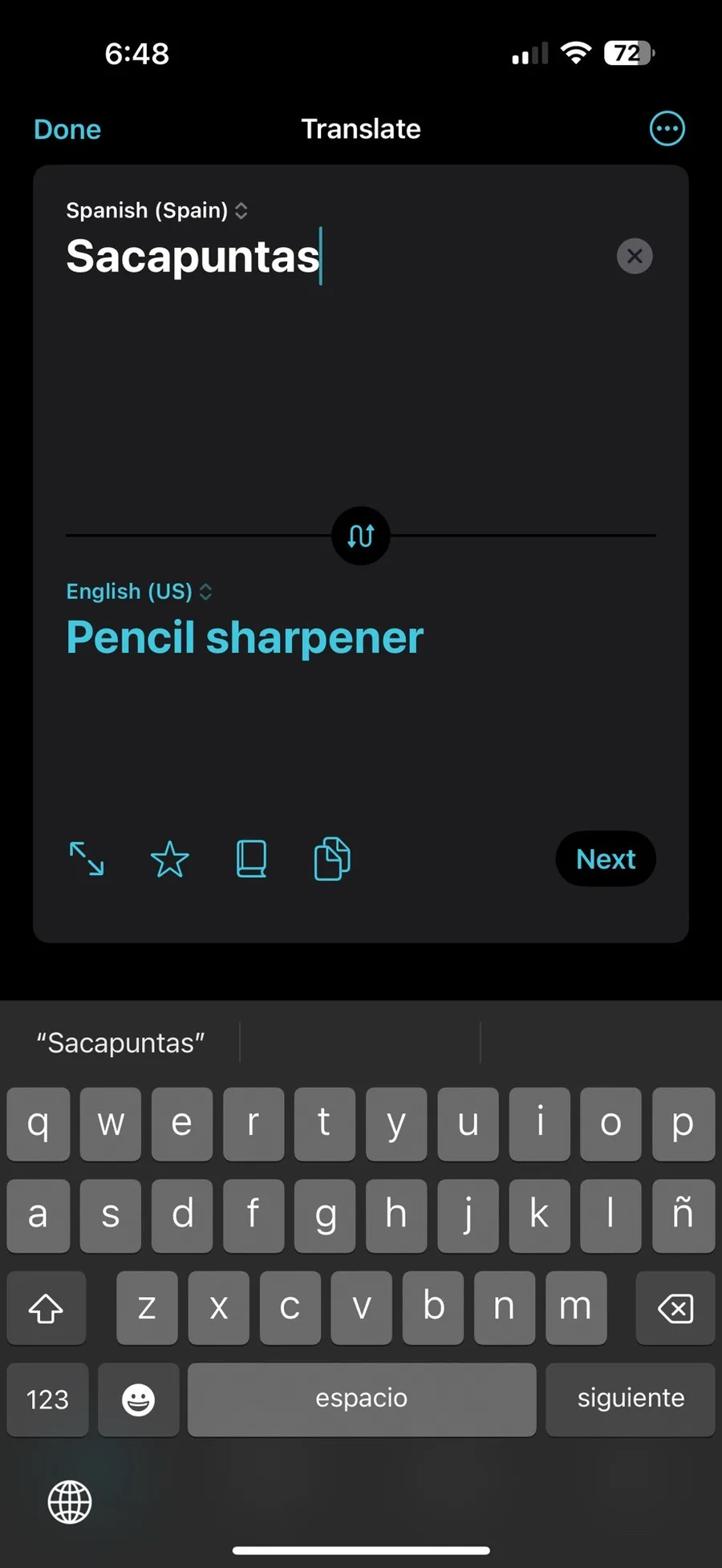Change the Spanish (Spain) source language
Screen dimensions: 722x1568
tap(156, 210)
